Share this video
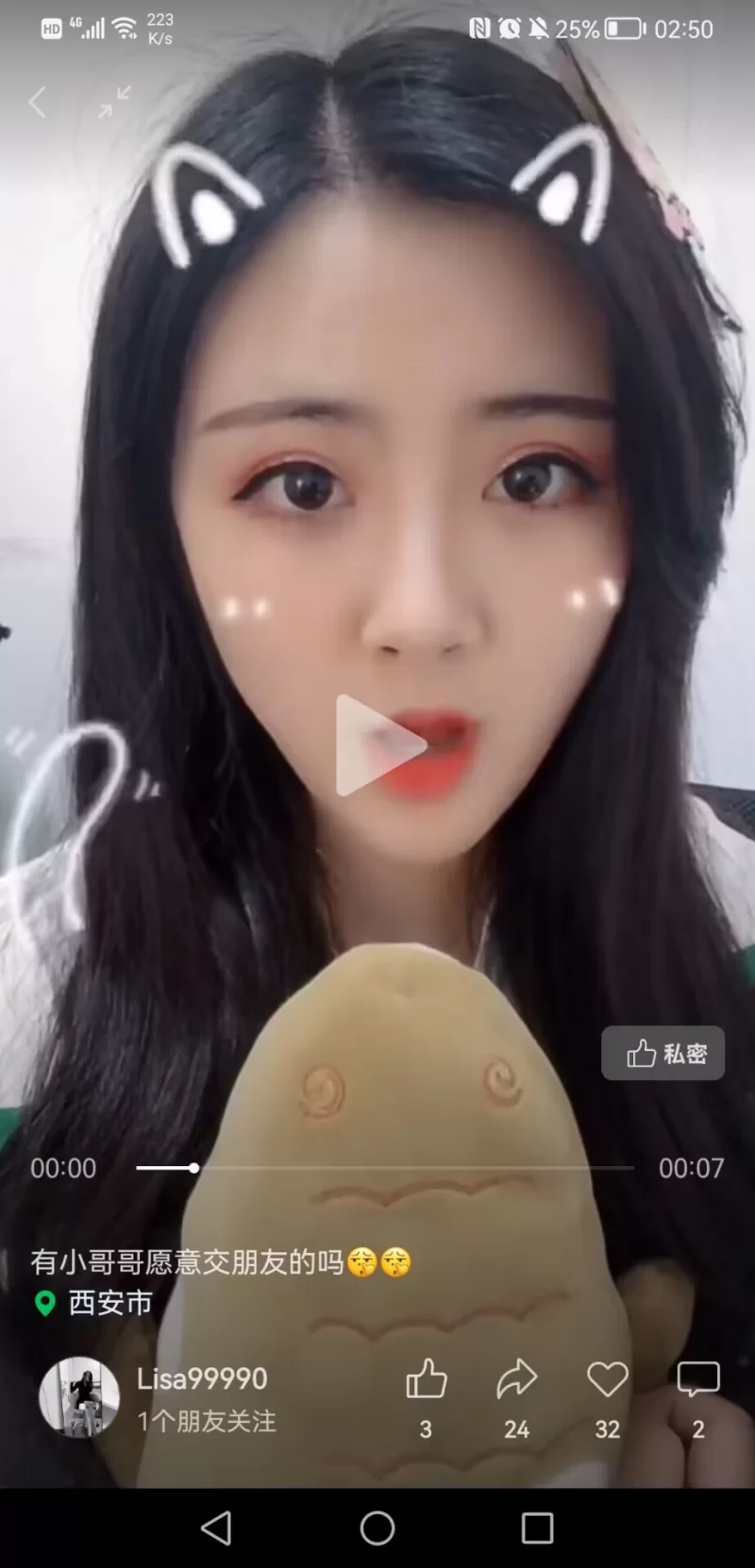Image resolution: width=755 pixels, height=1568 pixels. [x=516, y=1380]
